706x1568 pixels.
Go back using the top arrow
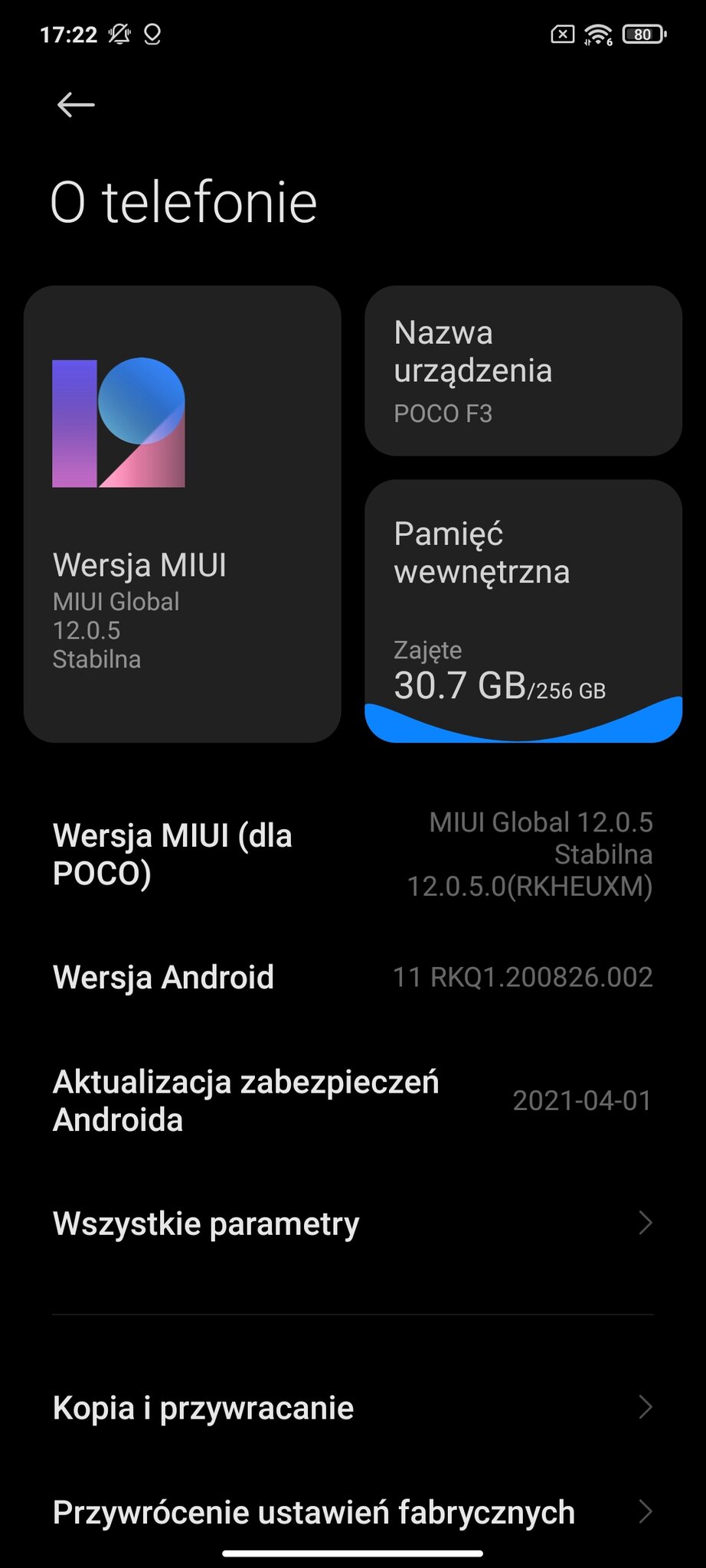point(76,105)
